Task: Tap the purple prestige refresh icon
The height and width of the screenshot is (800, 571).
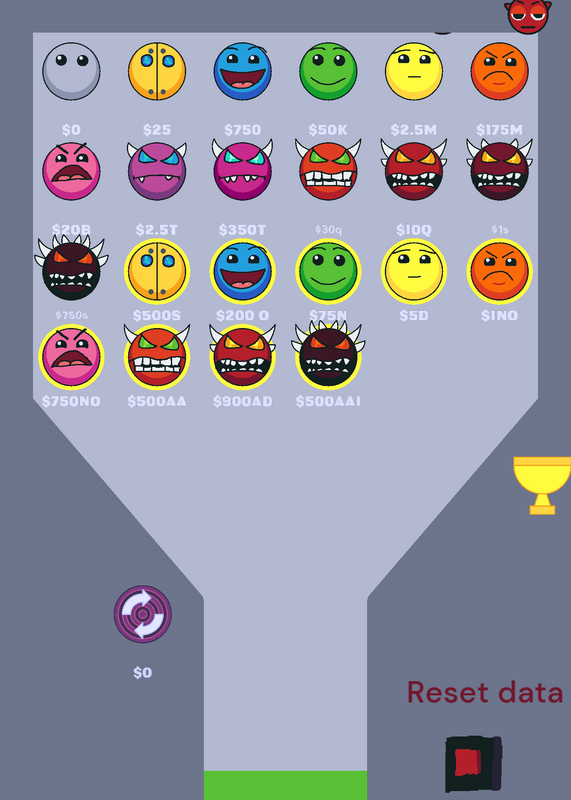Action: (142, 614)
